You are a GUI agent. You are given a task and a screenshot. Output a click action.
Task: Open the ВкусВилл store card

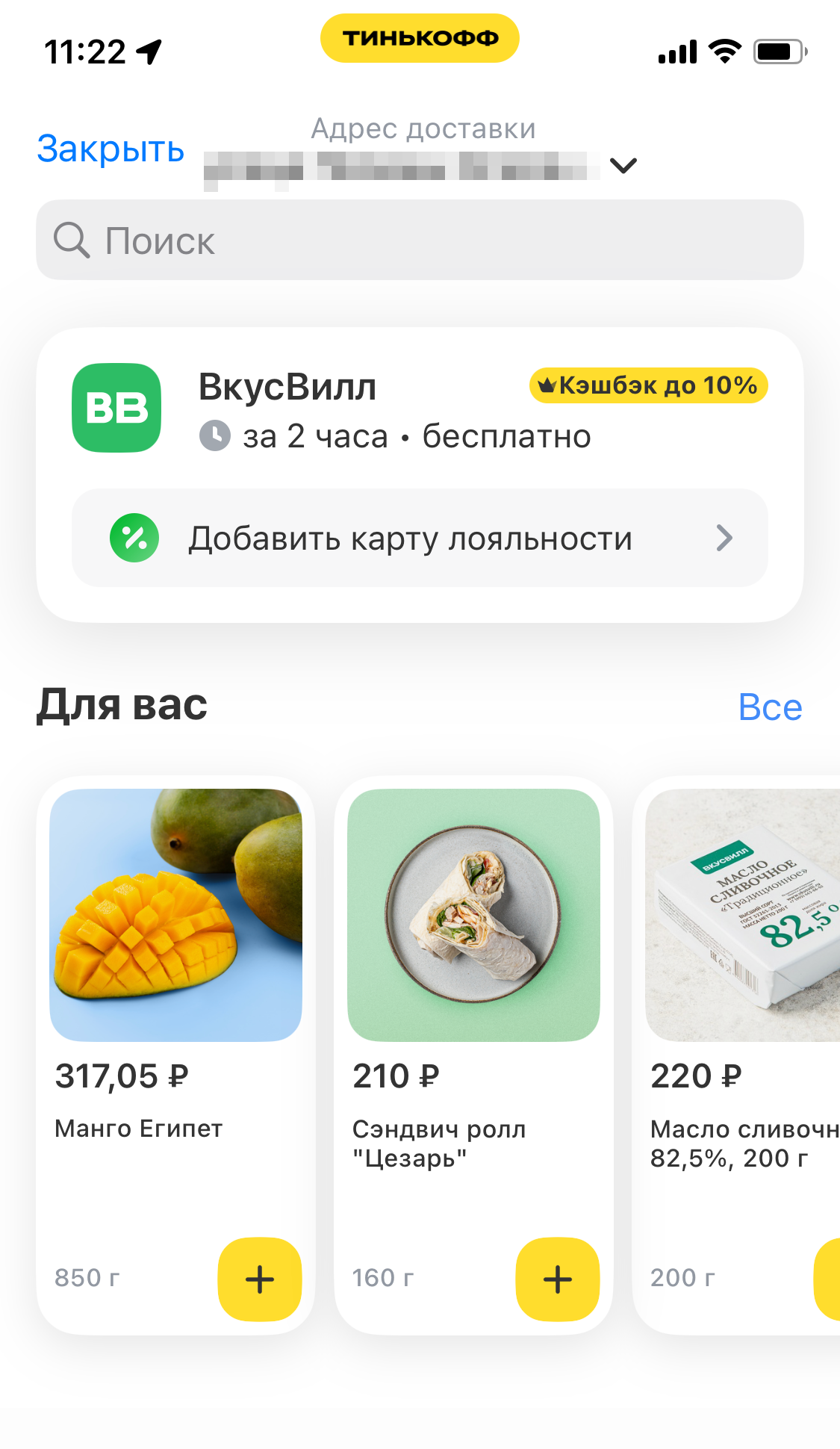pos(420,409)
